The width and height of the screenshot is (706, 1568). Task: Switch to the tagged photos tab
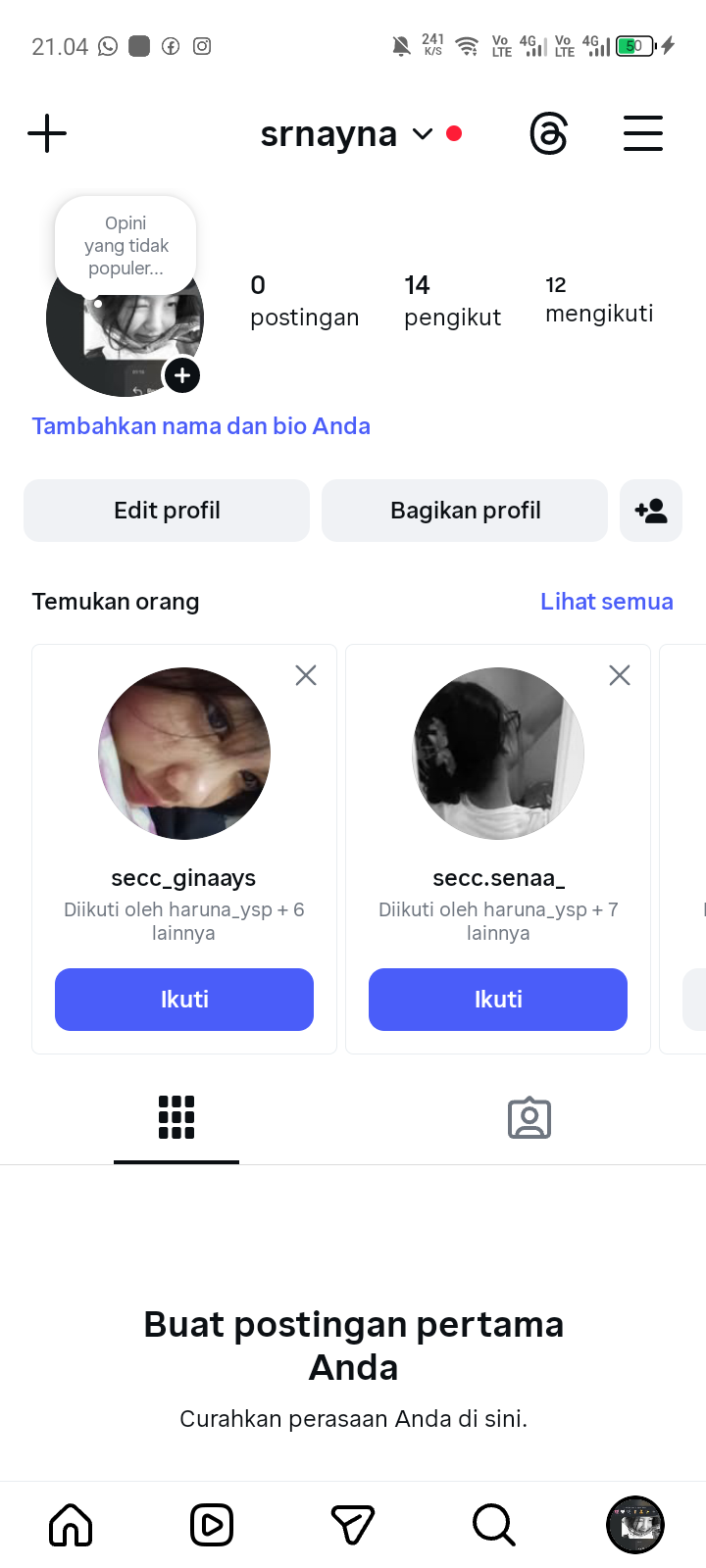coord(529,1118)
